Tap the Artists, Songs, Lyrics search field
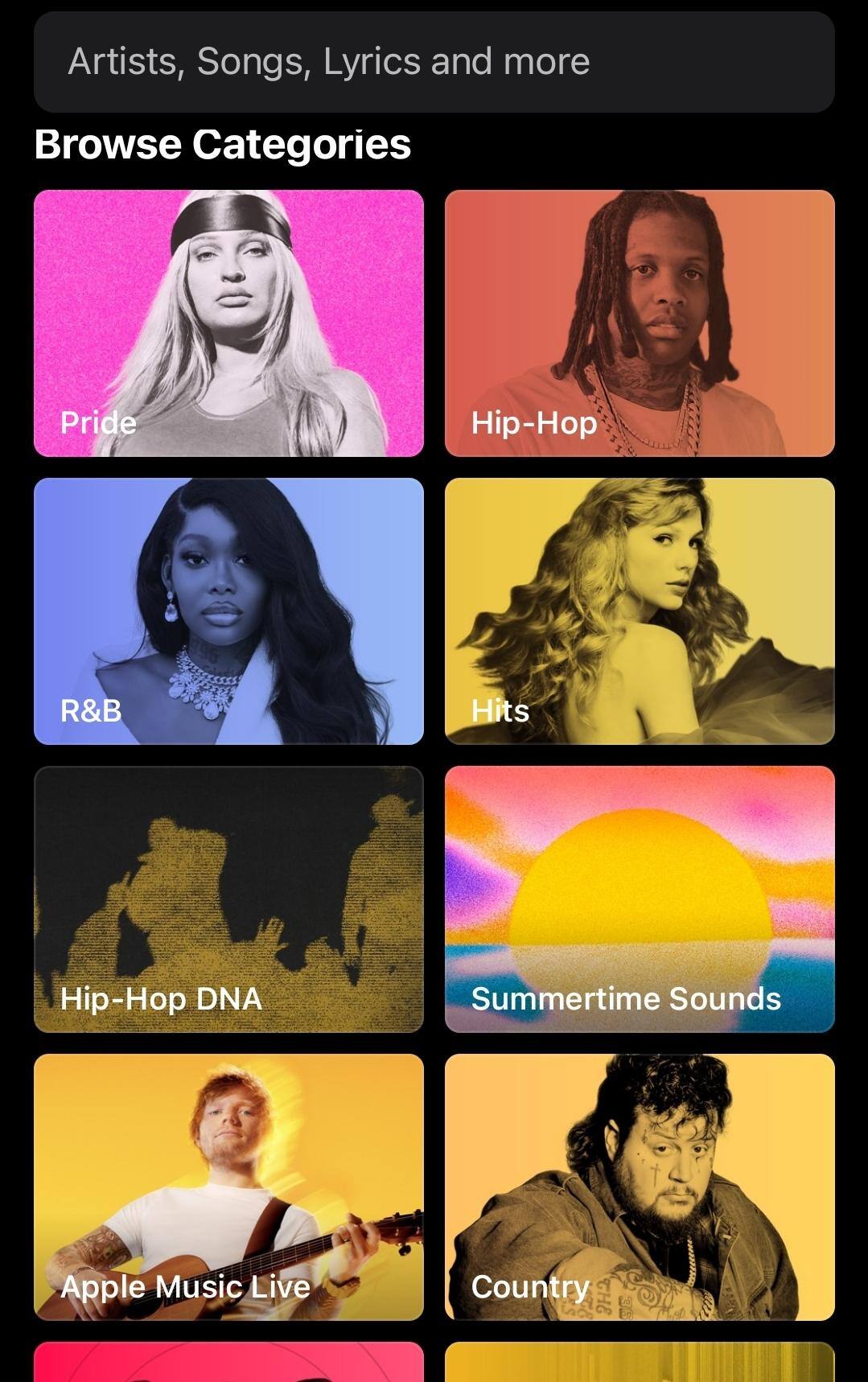The width and height of the screenshot is (868, 1382). click(x=434, y=62)
